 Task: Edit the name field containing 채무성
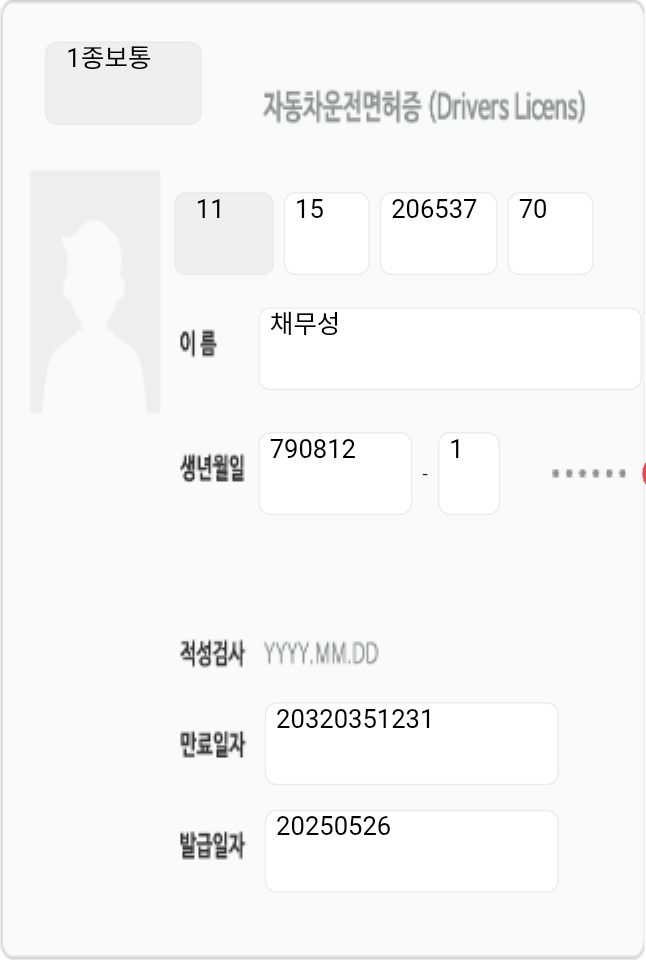tap(449, 348)
